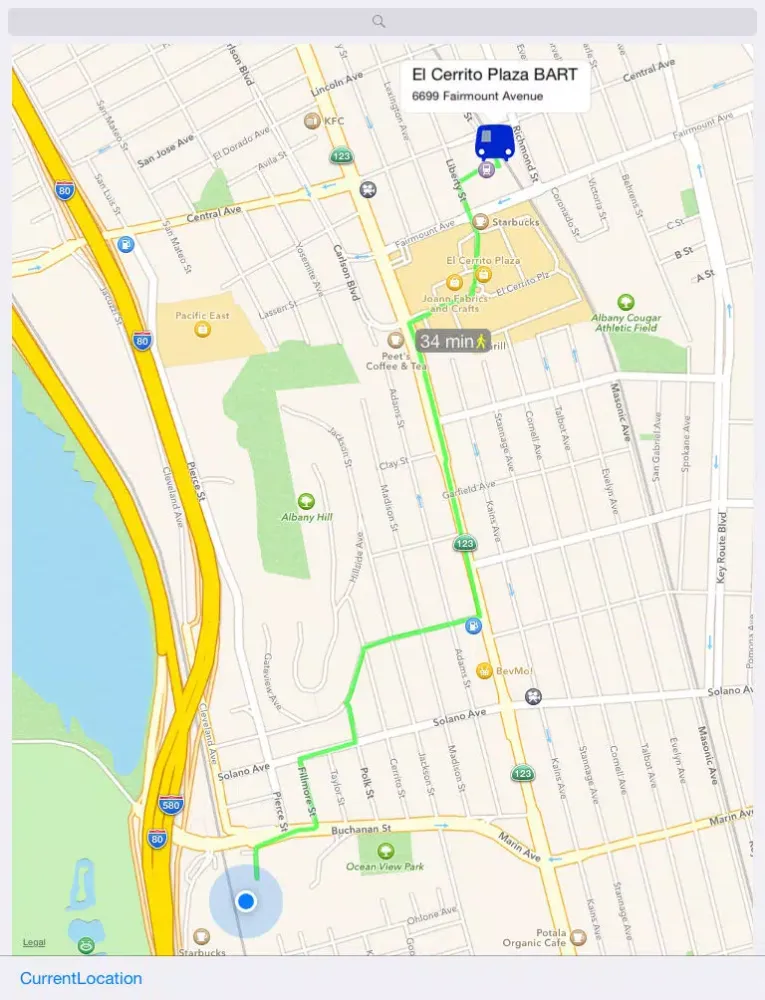
Task: Select the Pacific East marker
Action: 203,328
